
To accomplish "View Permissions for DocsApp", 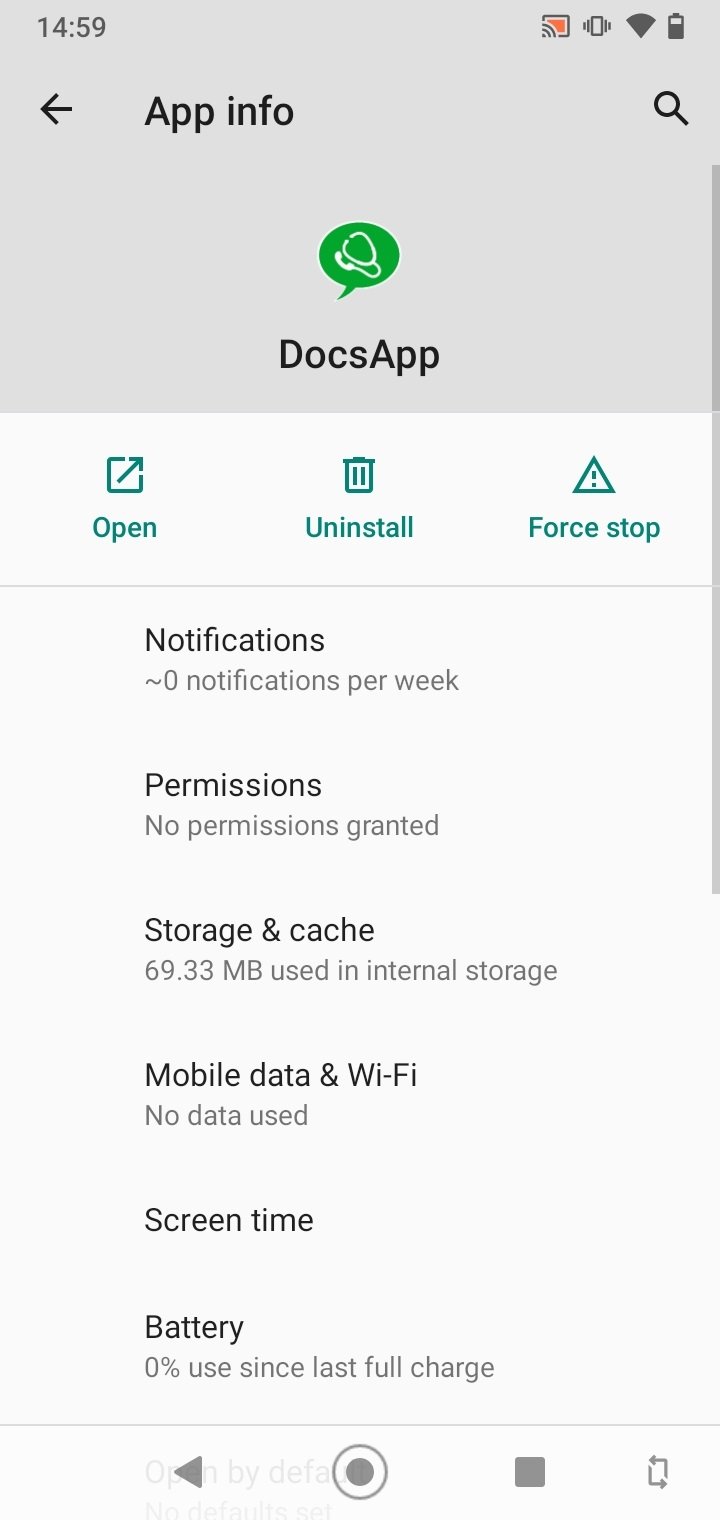I will click(360, 804).
